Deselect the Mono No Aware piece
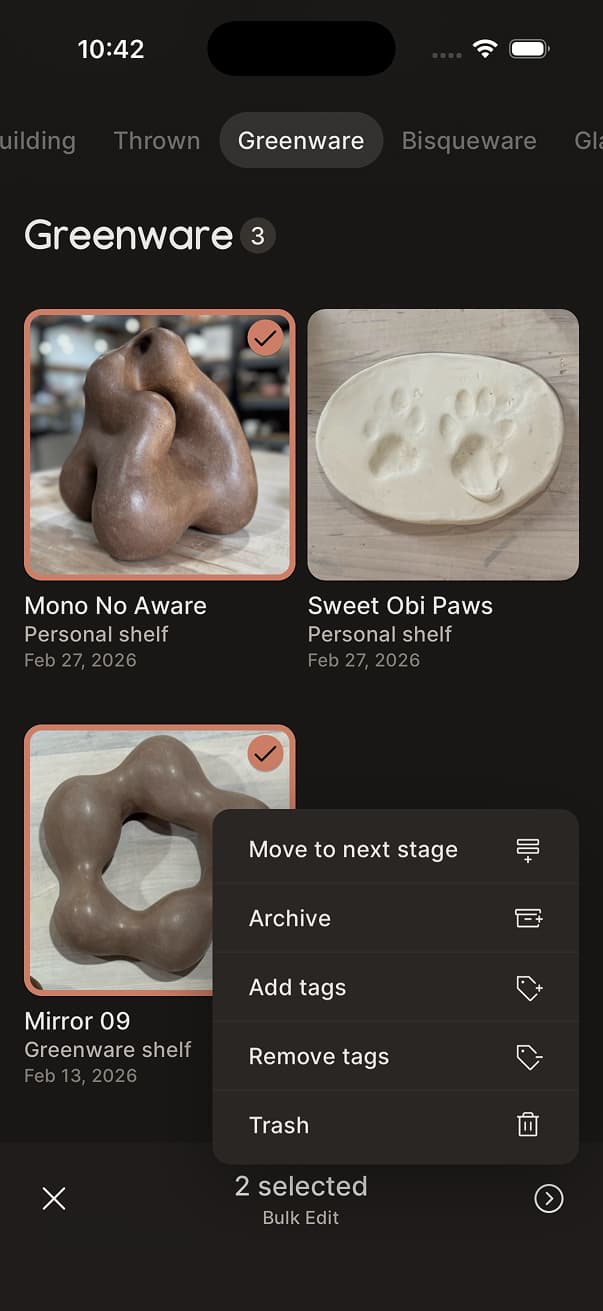 click(x=160, y=445)
